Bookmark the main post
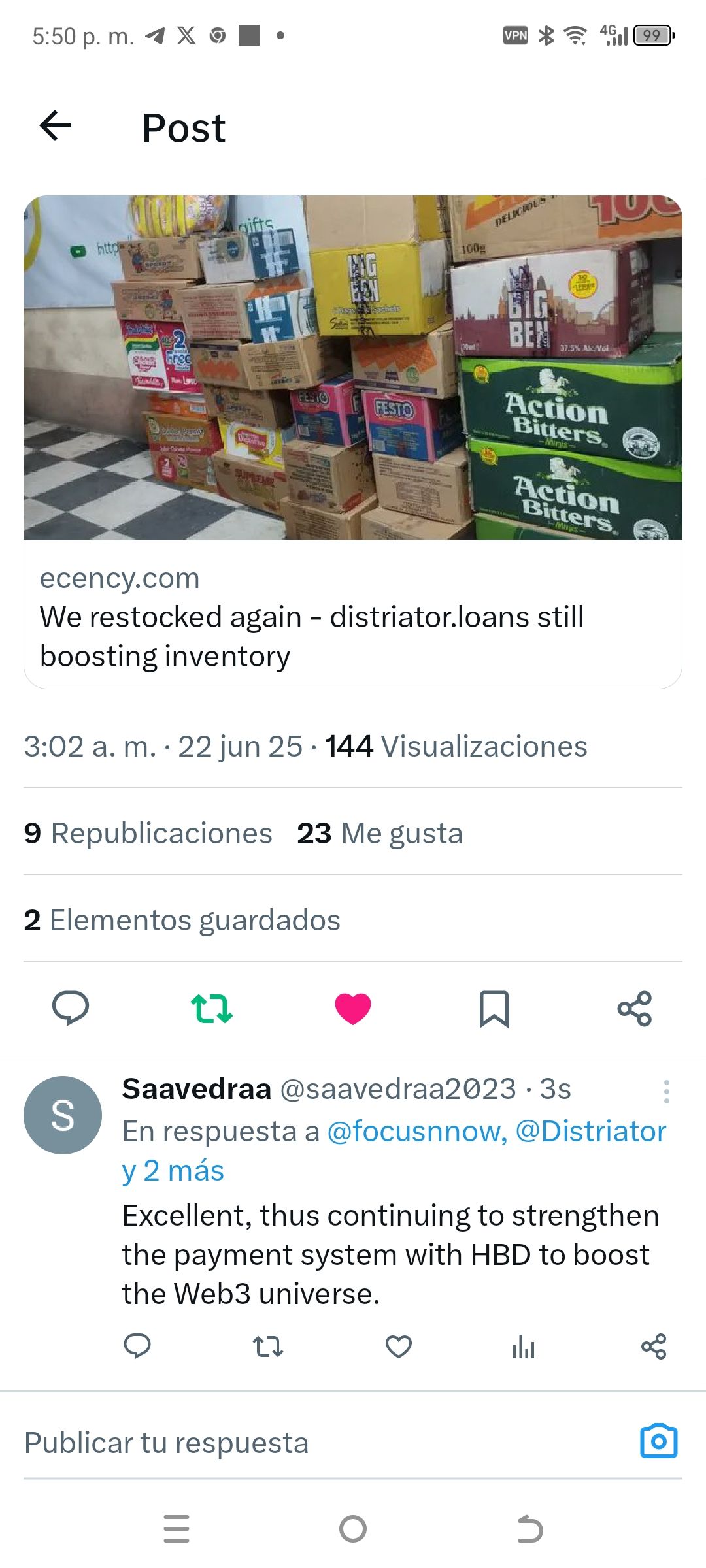The image size is (706, 1568). (494, 1008)
